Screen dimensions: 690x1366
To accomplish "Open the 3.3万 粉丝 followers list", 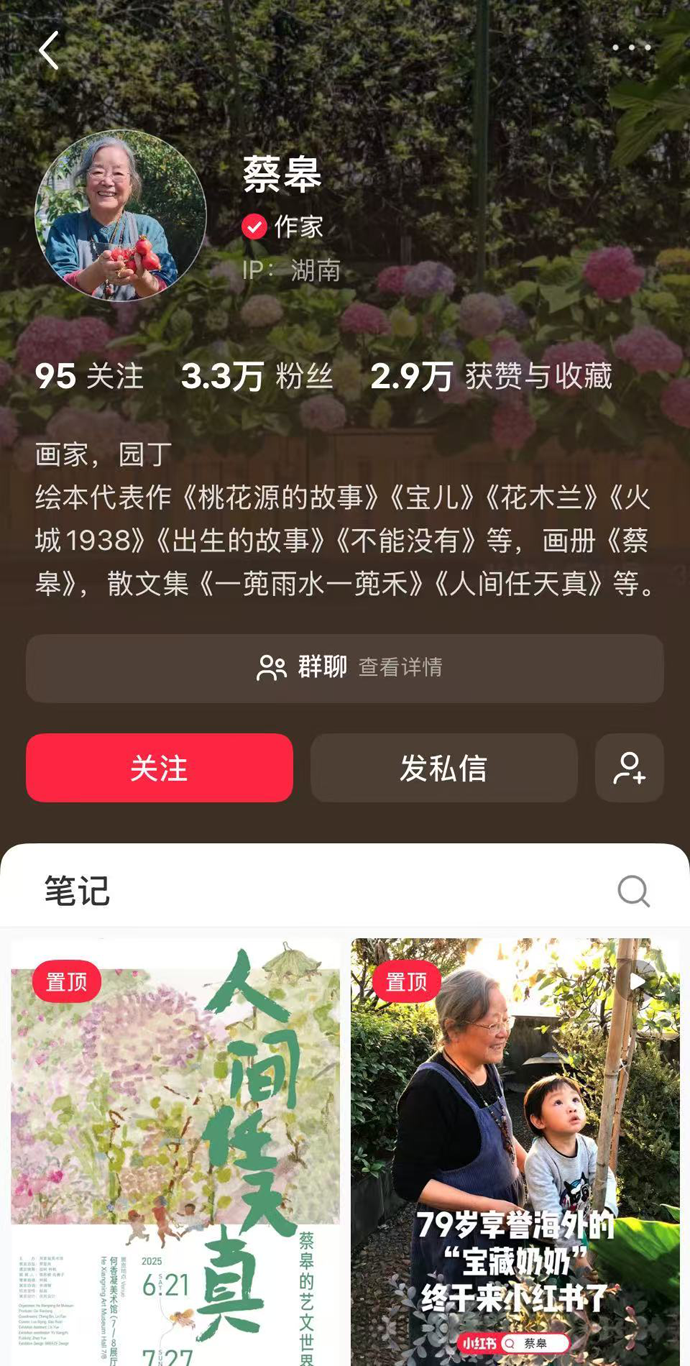I will click(256, 376).
